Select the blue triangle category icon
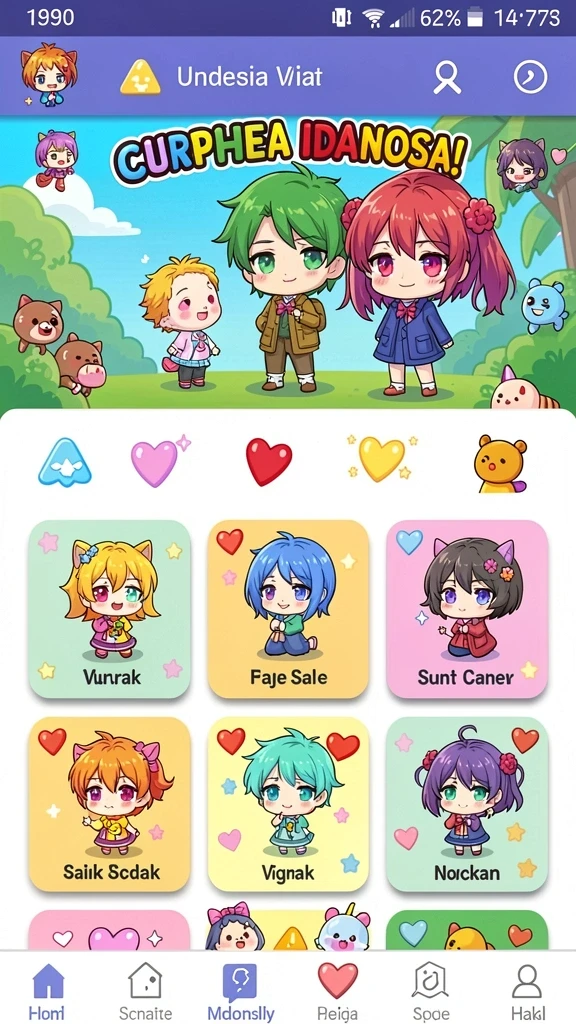 coord(64,462)
